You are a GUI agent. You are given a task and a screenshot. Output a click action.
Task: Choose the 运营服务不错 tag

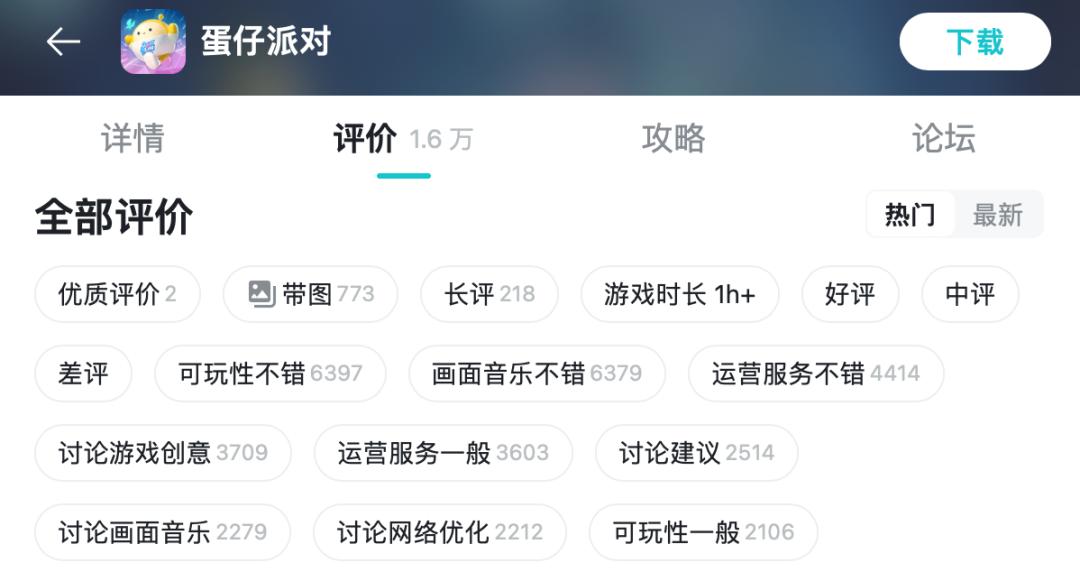coord(815,374)
